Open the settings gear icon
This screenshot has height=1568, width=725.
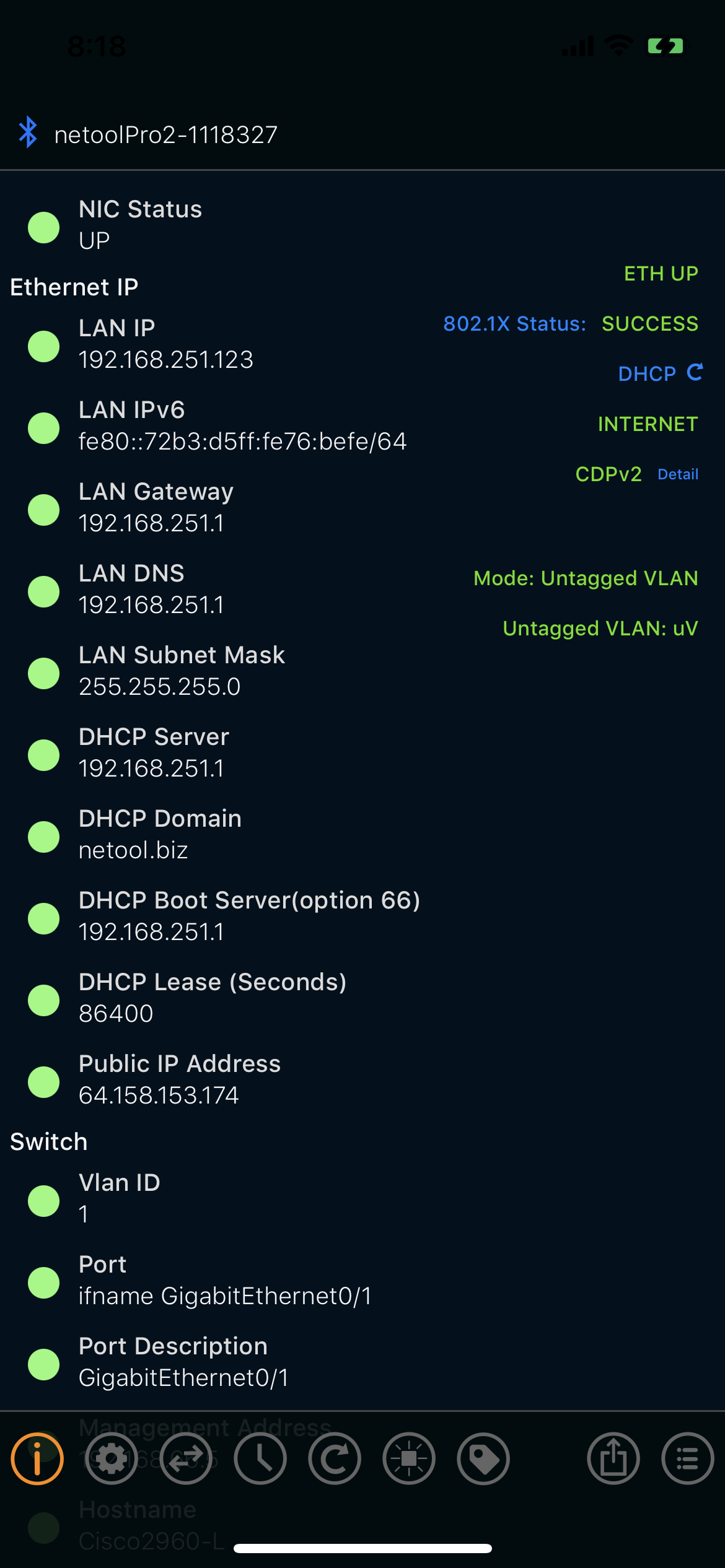112,1458
